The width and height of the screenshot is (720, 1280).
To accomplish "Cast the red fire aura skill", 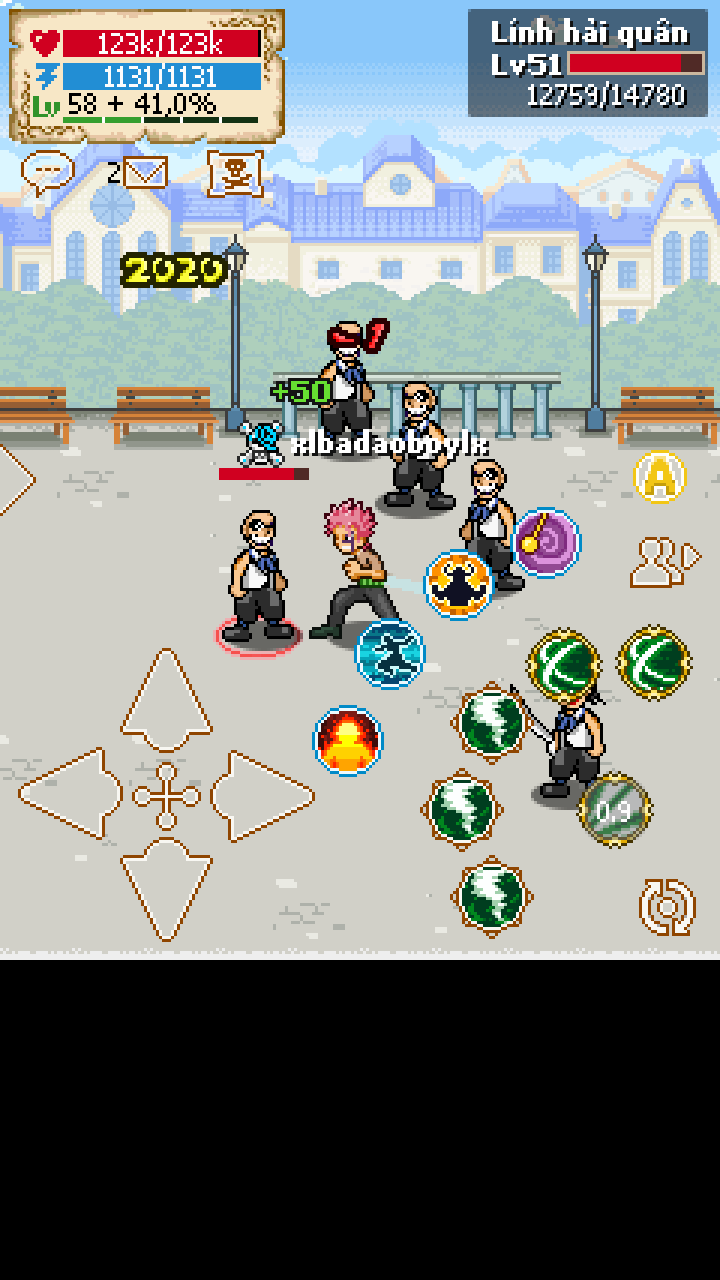I will (348, 741).
